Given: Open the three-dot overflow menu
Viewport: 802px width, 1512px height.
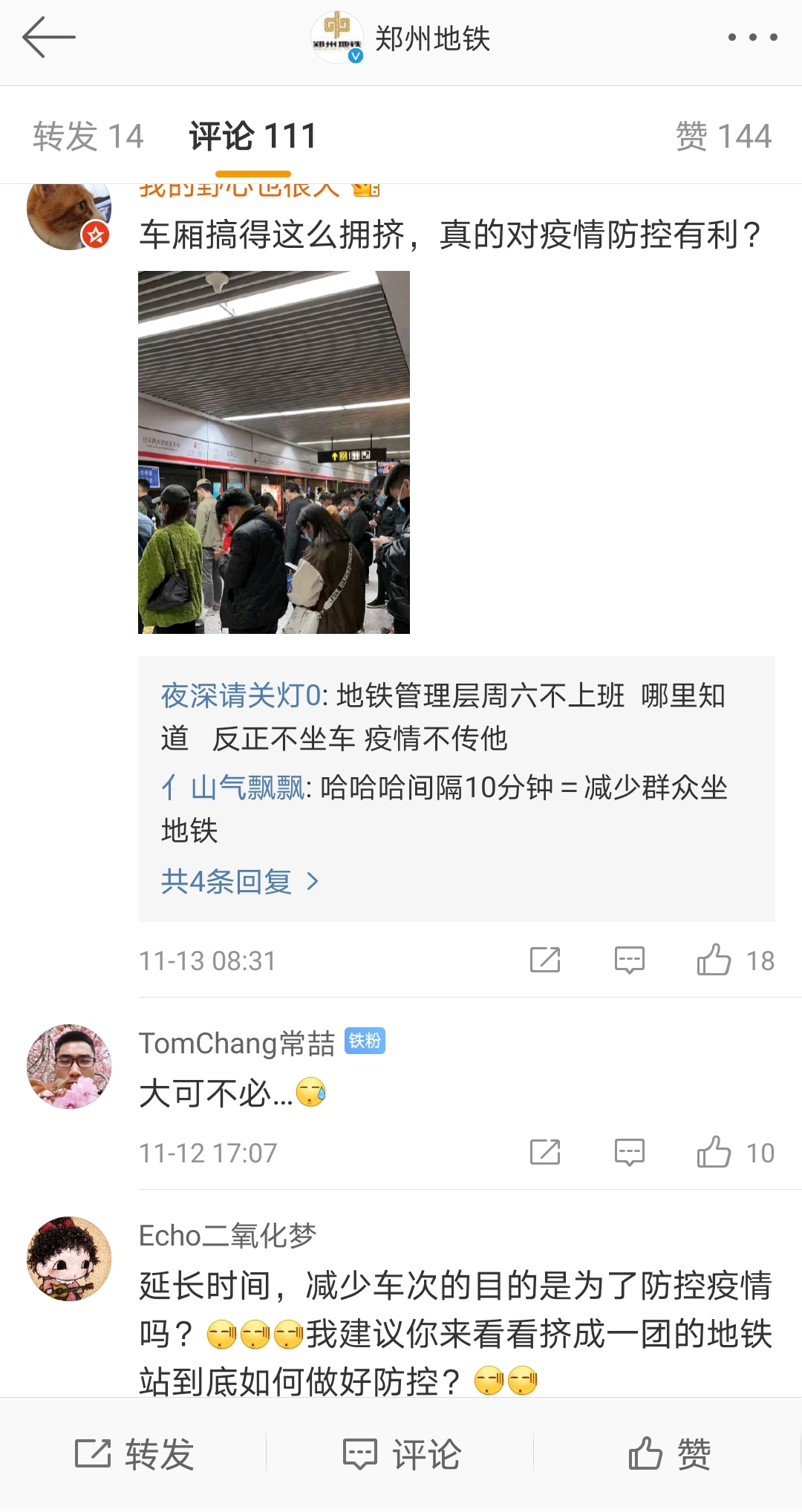Looking at the screenshot, I should 752,37.
